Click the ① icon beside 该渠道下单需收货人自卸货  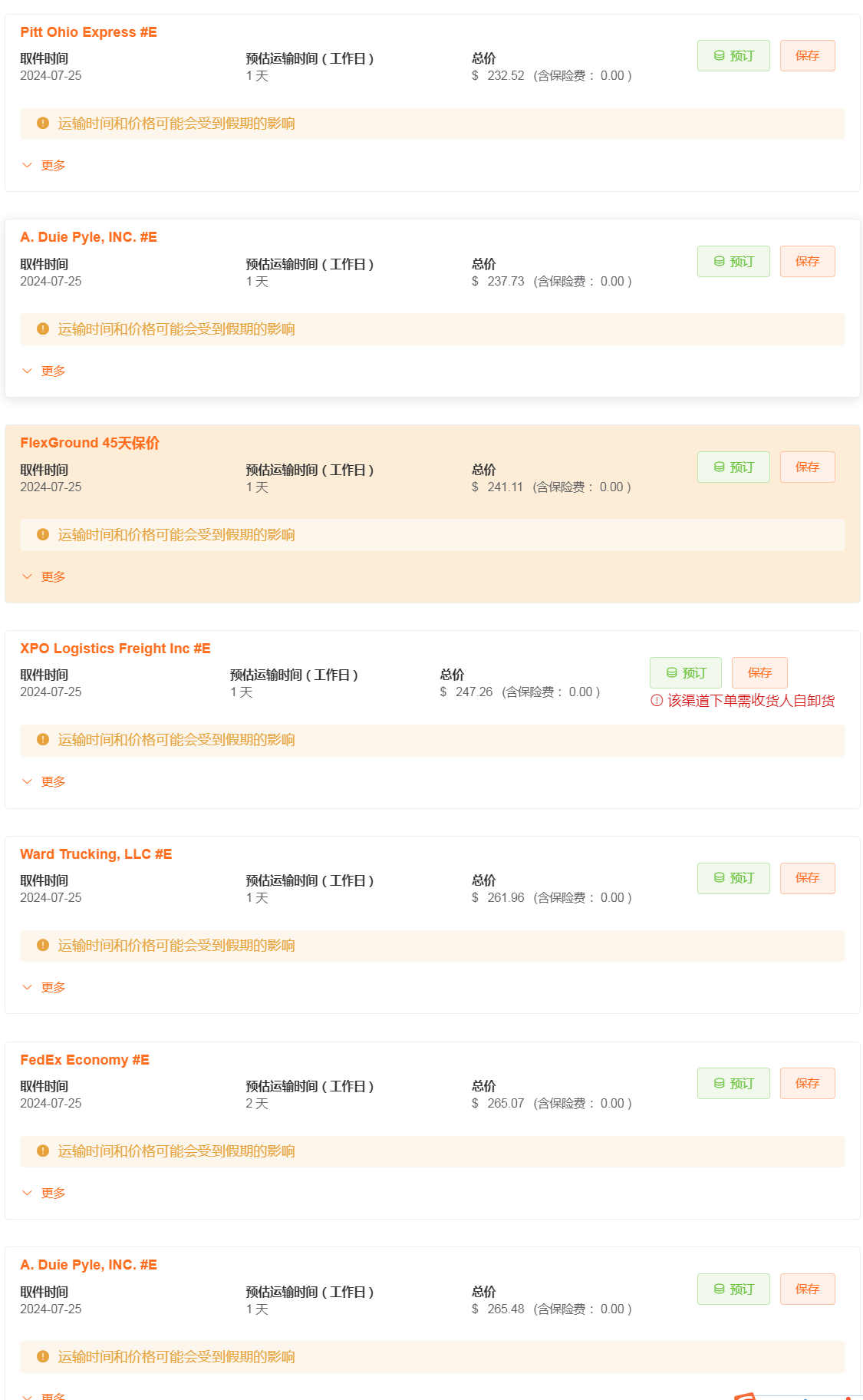(x=656, y=701)
